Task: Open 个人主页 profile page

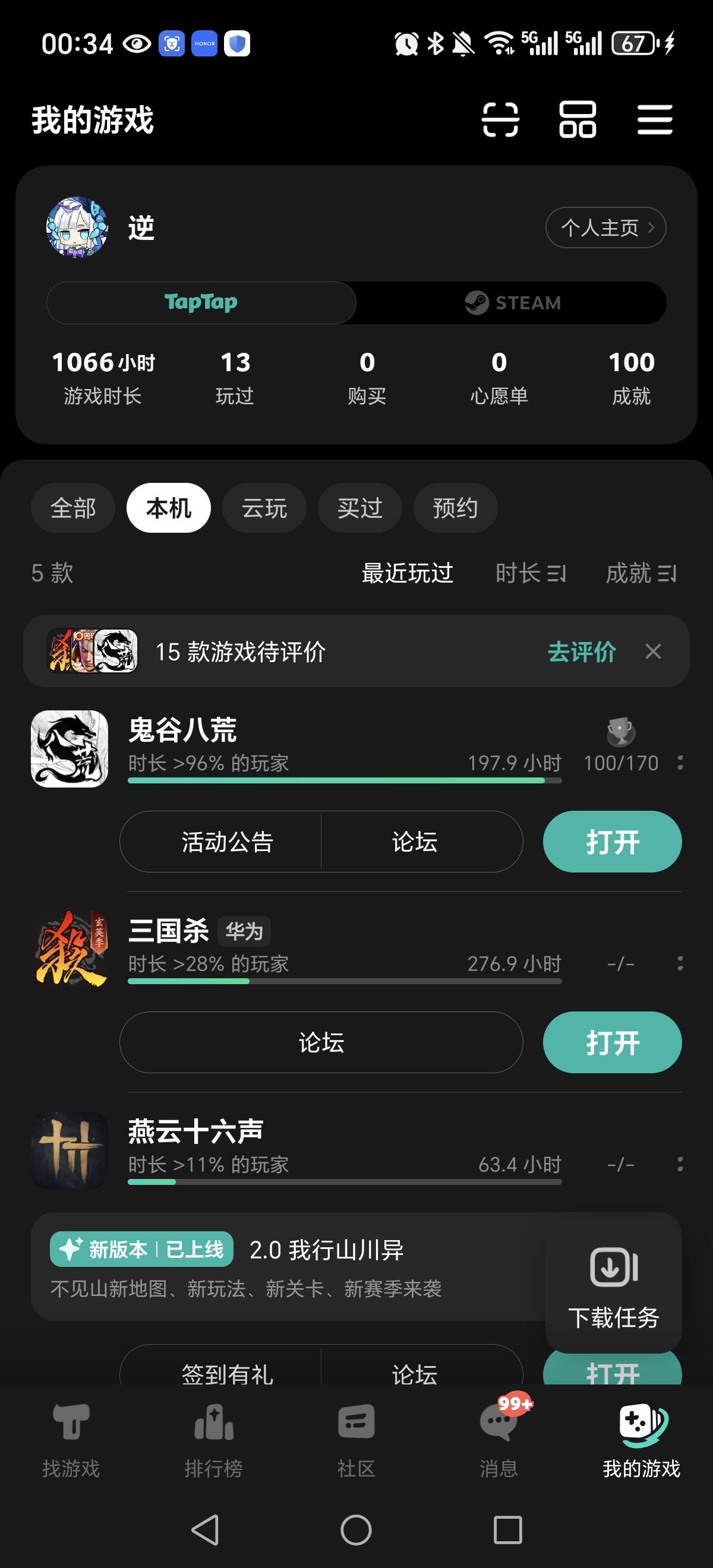Action: [x=605, y=227]
